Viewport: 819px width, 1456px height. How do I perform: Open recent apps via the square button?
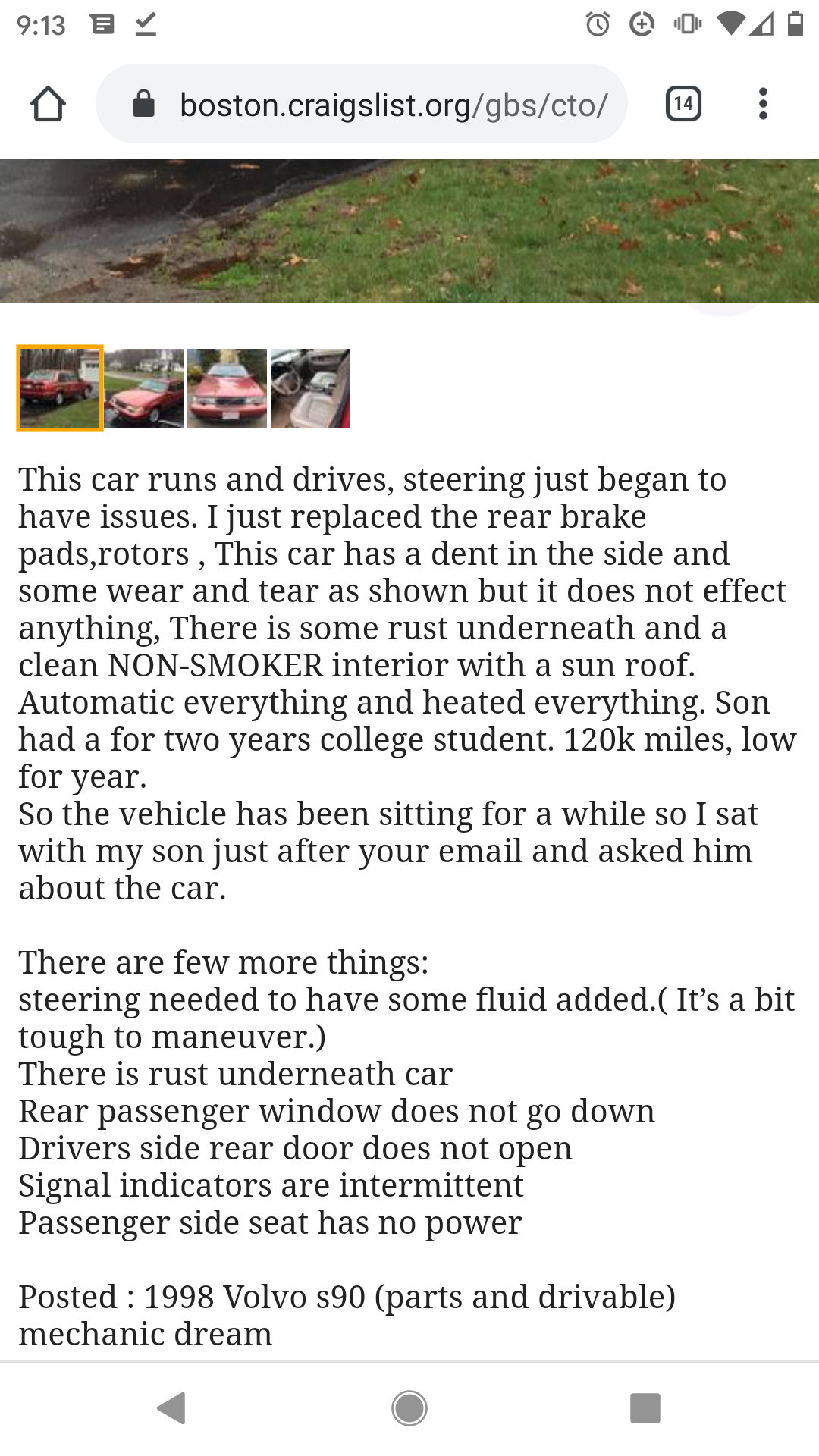645,1408
